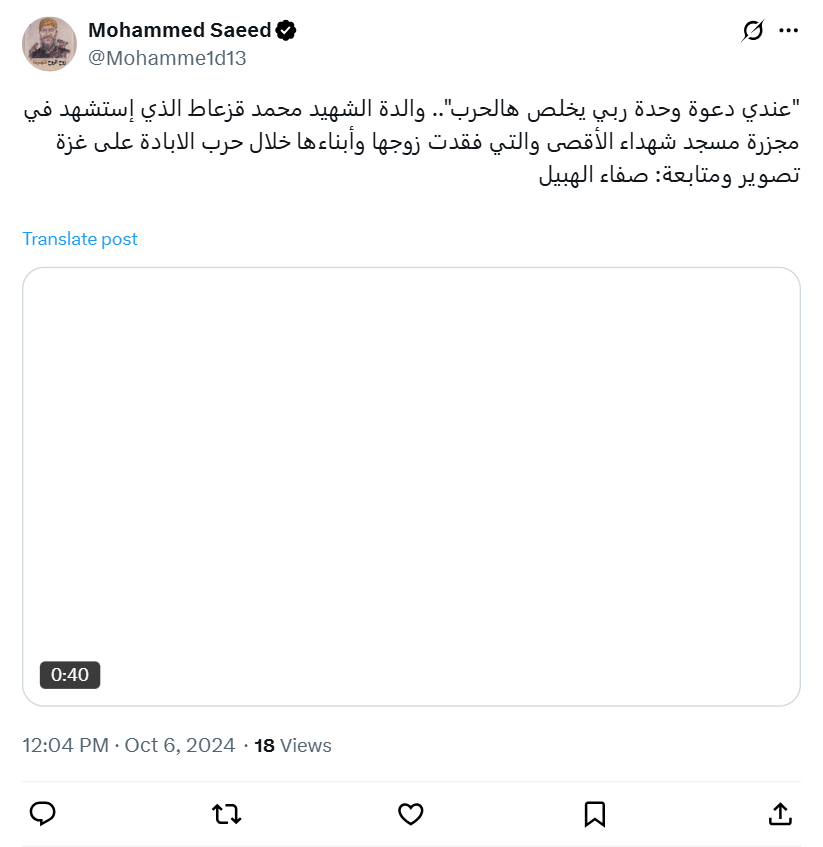823x847 pixels.
Task: Bookmark this post
Action: coord(595,814)
